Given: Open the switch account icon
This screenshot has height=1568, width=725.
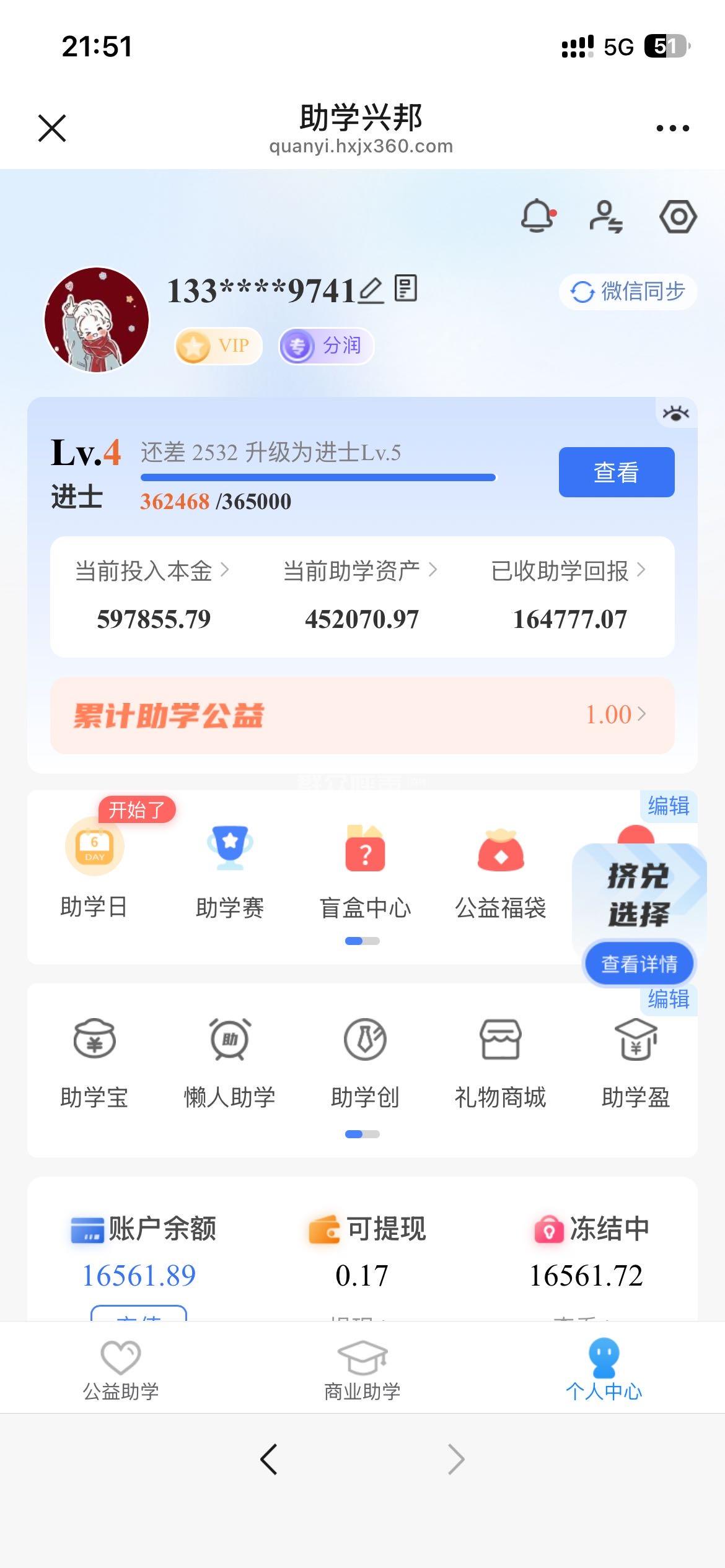Looking at the screenshot, I should 605,217.
